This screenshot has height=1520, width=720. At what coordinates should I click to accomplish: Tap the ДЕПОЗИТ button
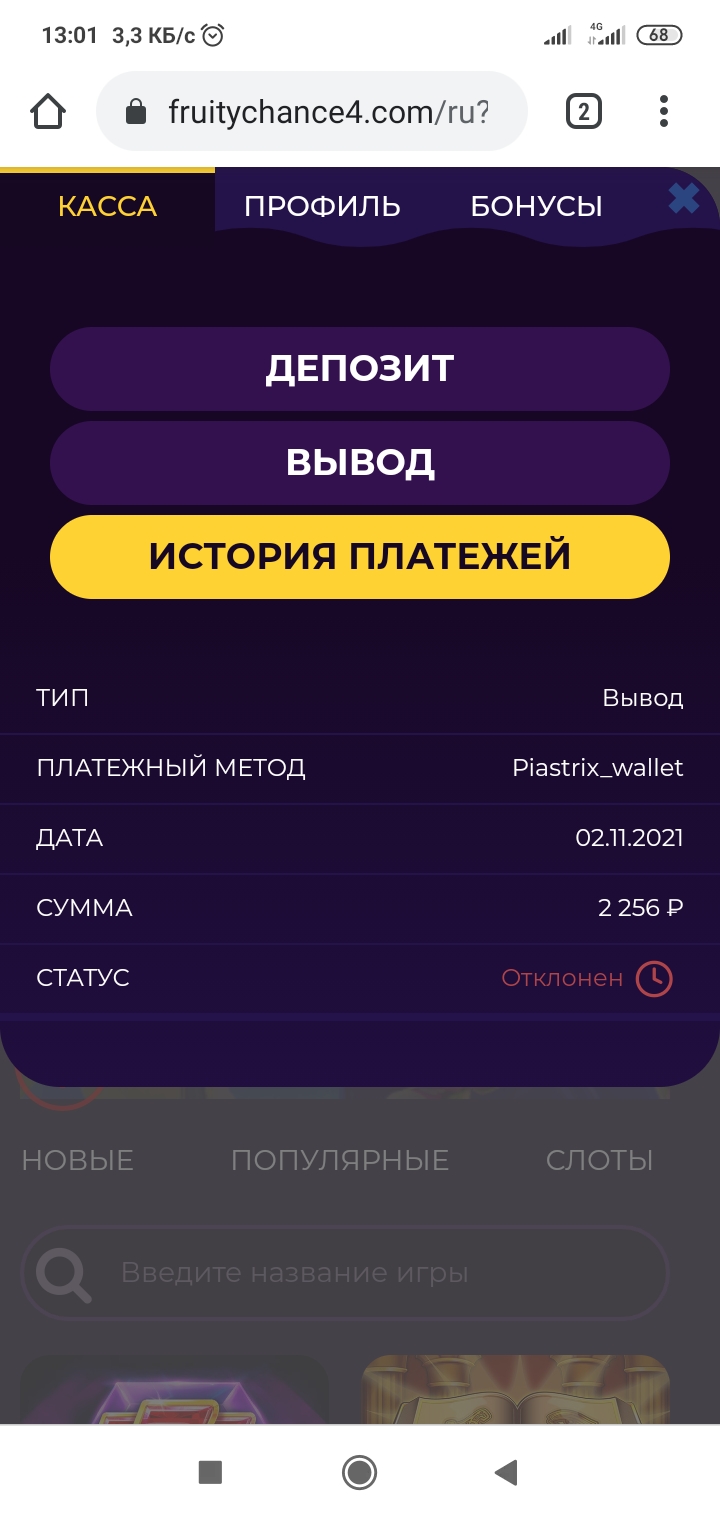(360, 368)
